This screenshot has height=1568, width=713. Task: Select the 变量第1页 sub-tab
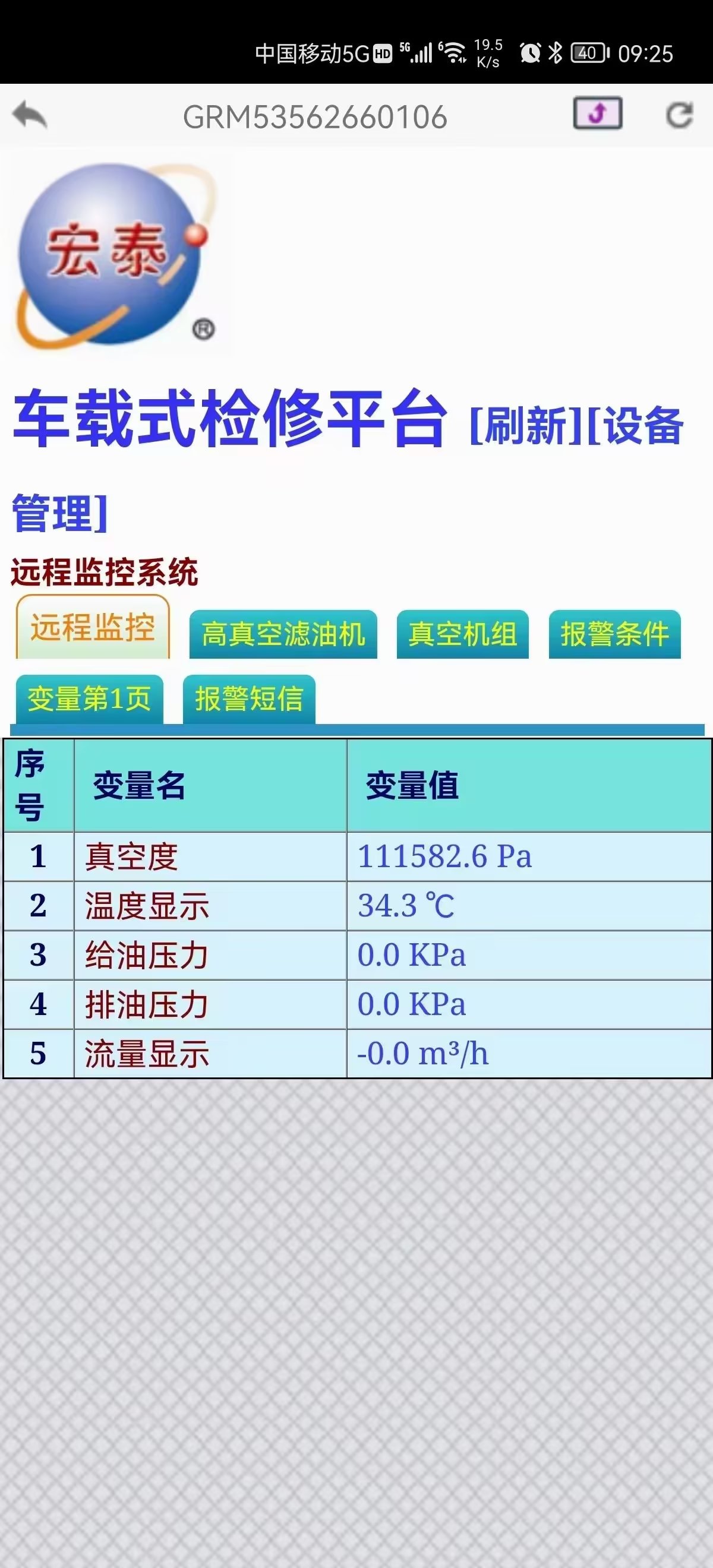point(90,699)
